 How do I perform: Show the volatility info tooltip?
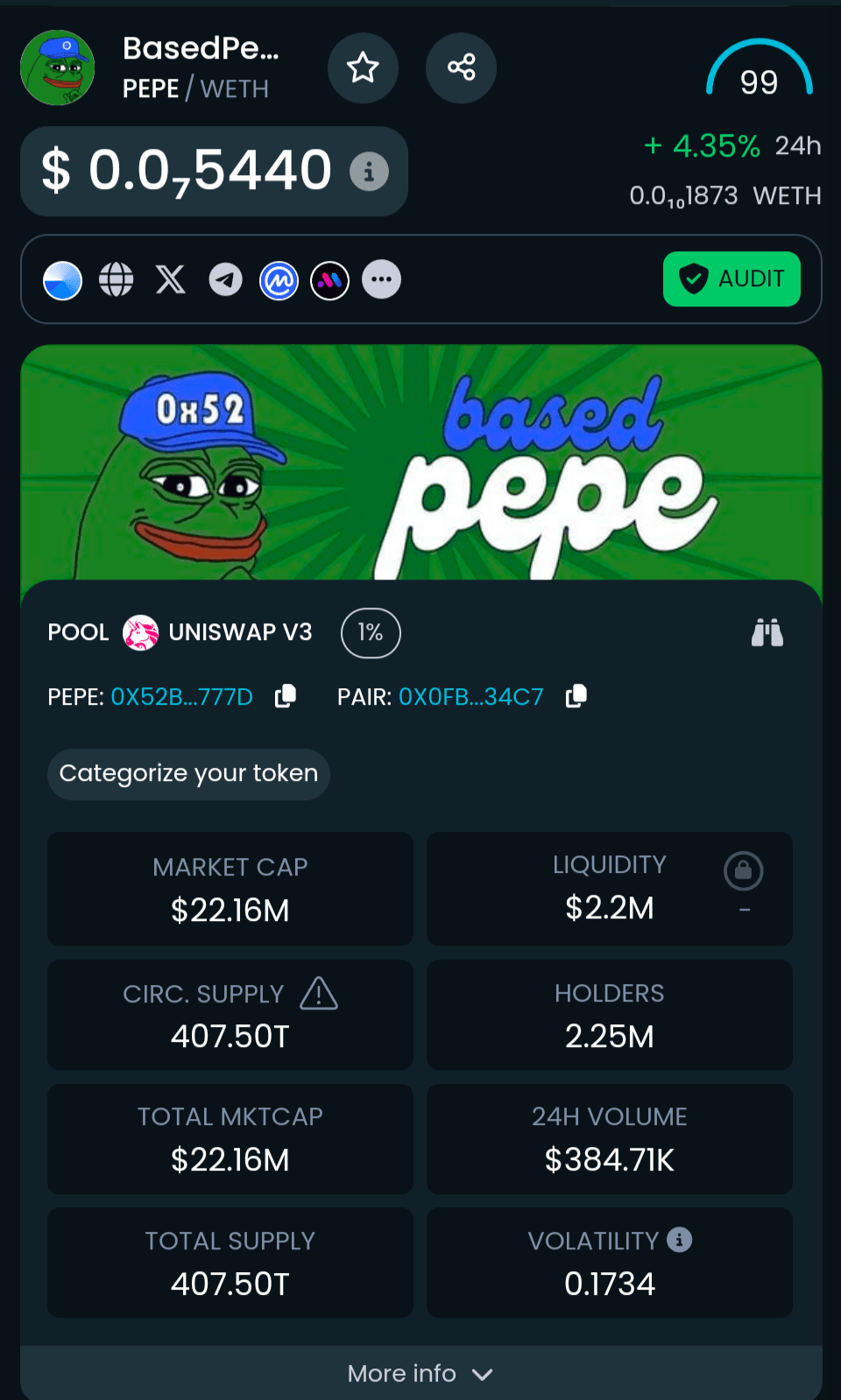(x=680, y=1240)
